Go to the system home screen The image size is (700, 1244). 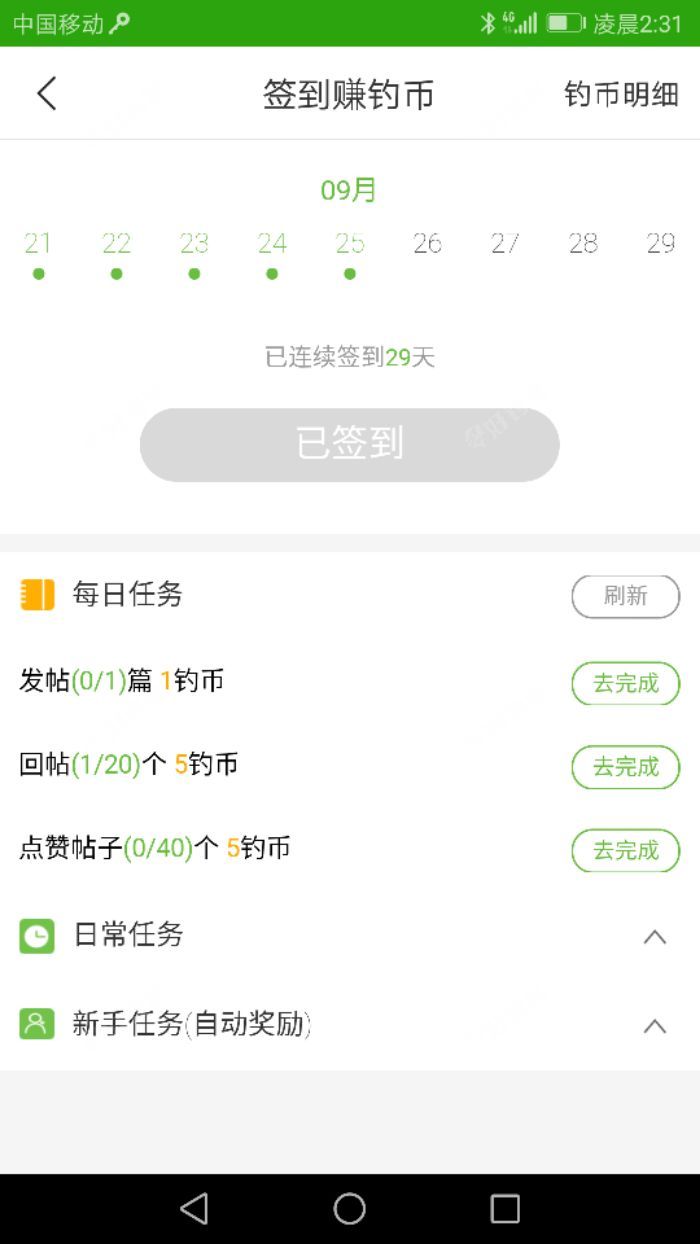pos(349,1208)
